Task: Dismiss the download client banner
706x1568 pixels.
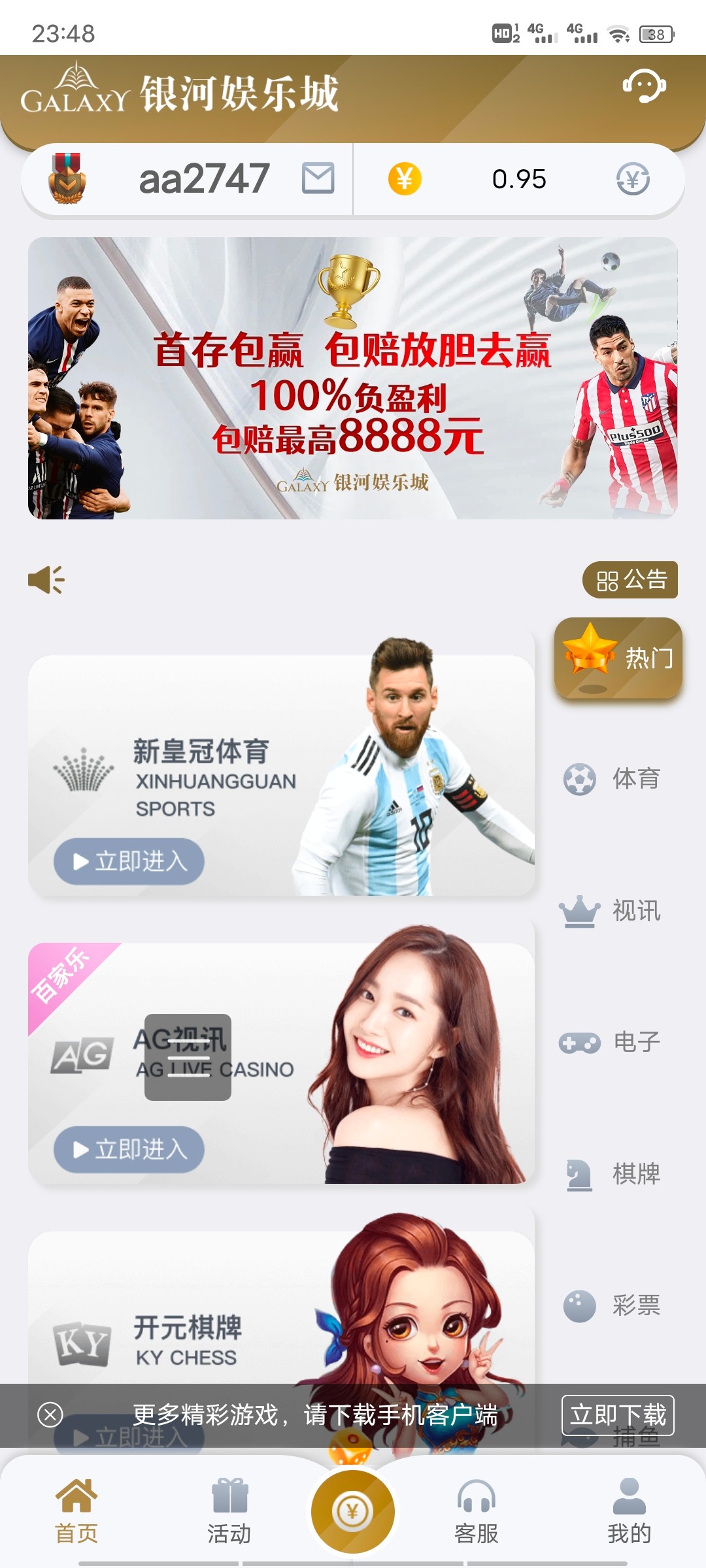Action: coord(50,1415)
